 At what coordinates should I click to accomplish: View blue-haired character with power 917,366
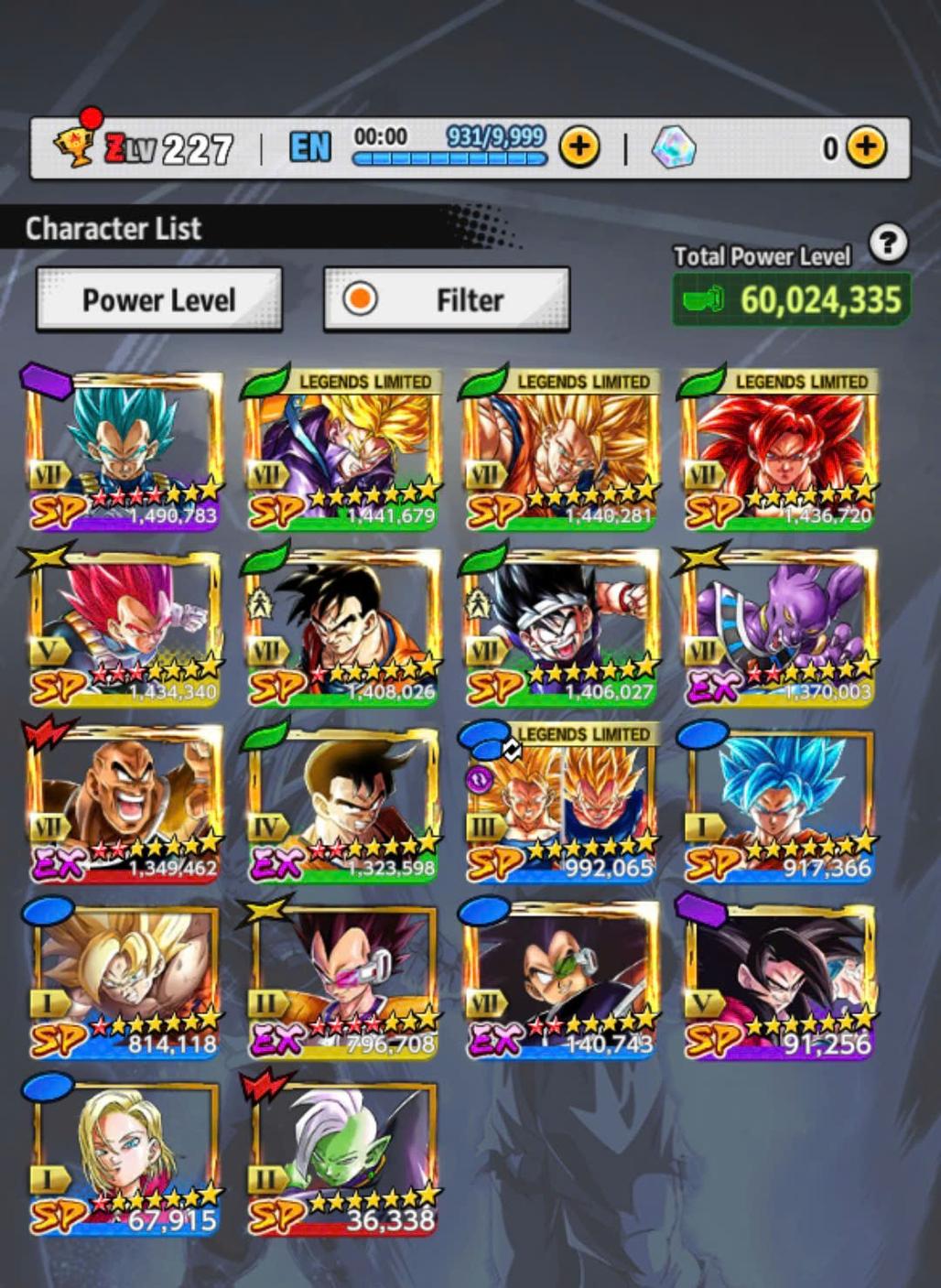pyautogui.click(x=778, y=803)
